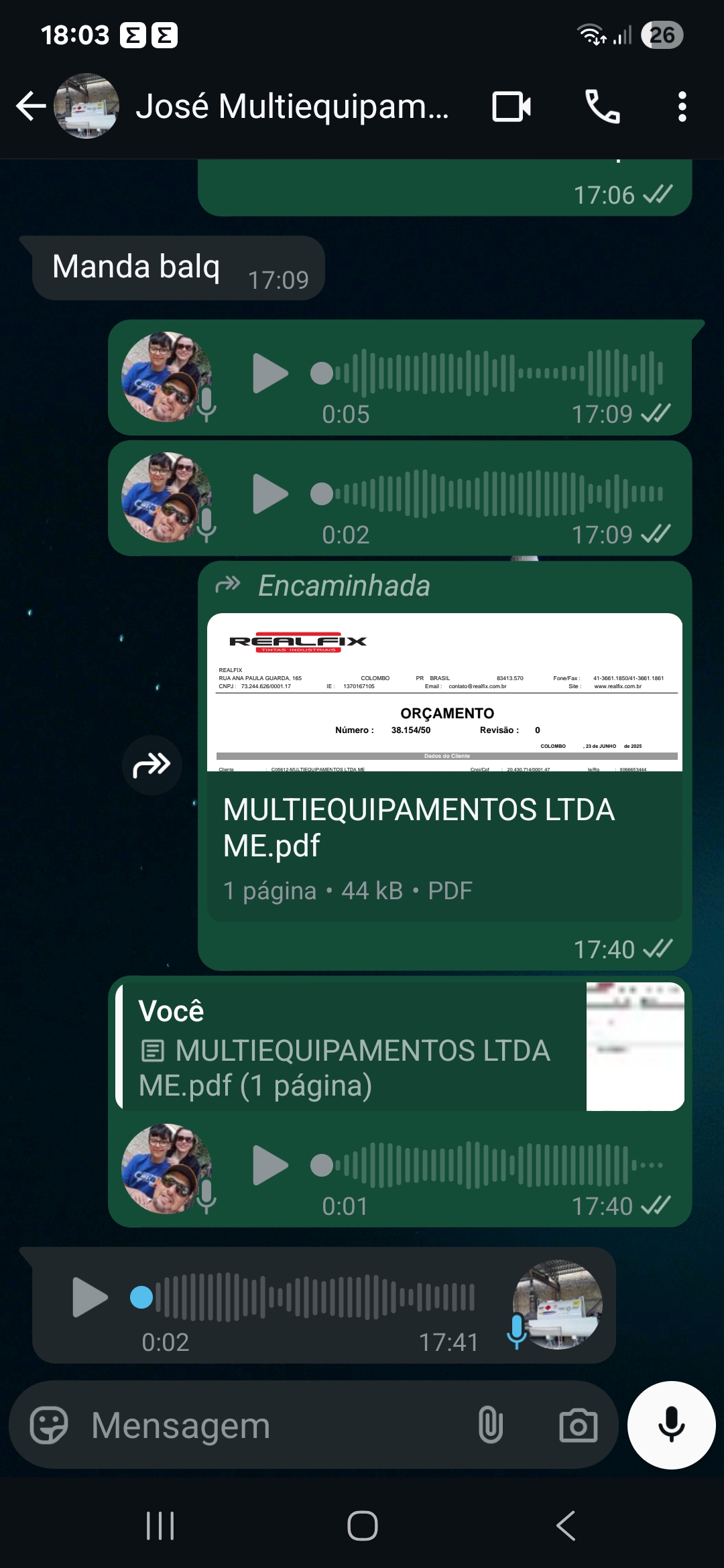
Task: Open the camera to send a photo
Action: pos(578,1425)
